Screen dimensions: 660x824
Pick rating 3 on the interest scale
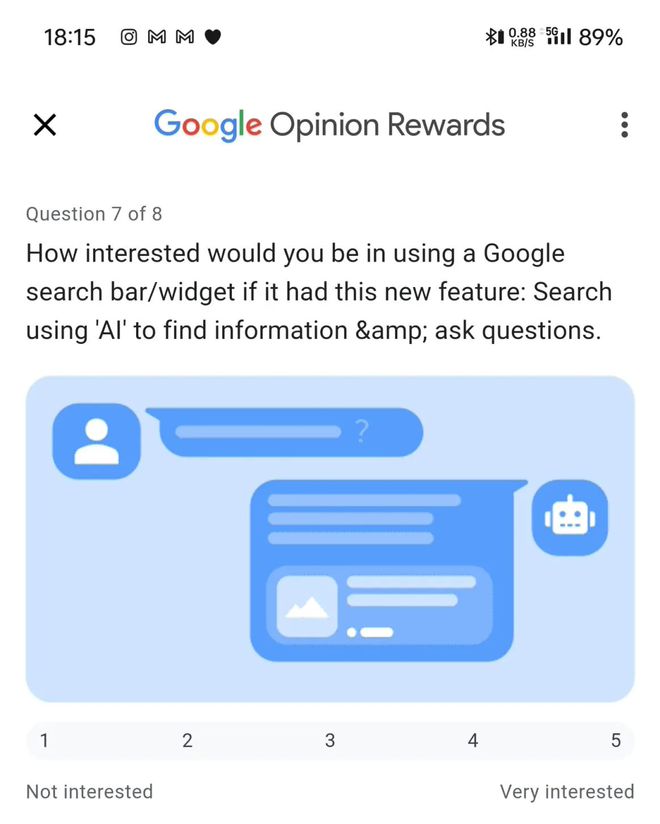(x=330, y=741)
